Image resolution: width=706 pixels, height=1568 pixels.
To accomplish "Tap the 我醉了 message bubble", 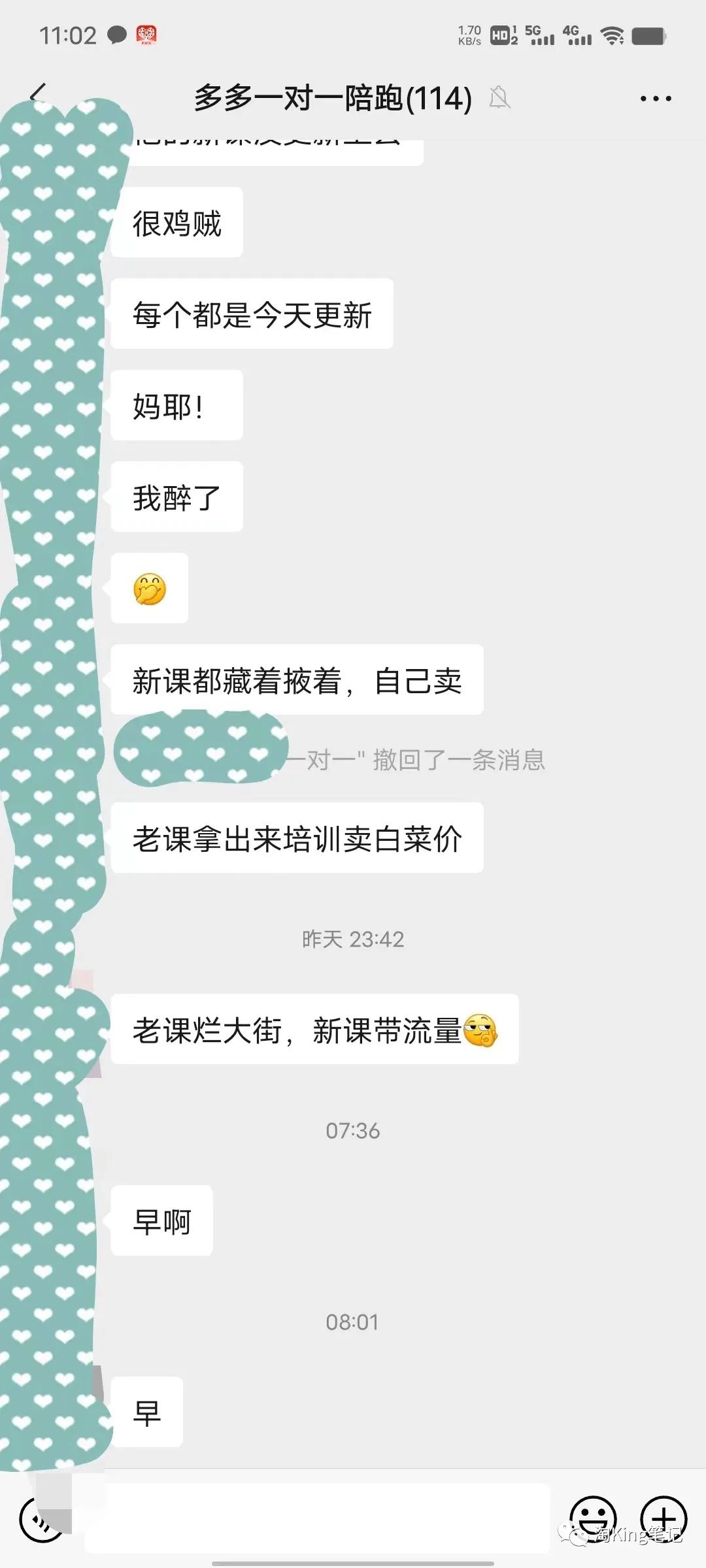I will [x=175, y=497].
